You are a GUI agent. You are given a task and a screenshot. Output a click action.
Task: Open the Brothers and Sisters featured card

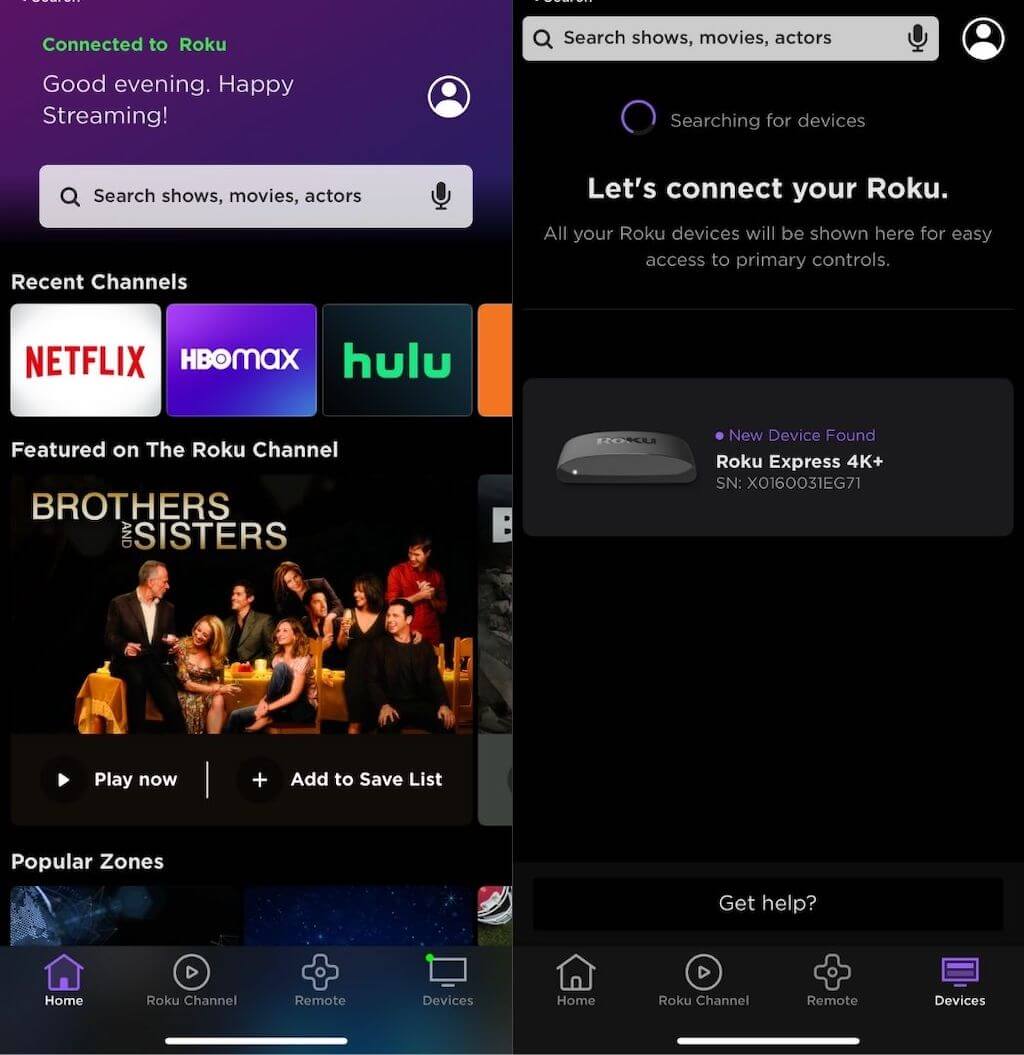[241, 605]
